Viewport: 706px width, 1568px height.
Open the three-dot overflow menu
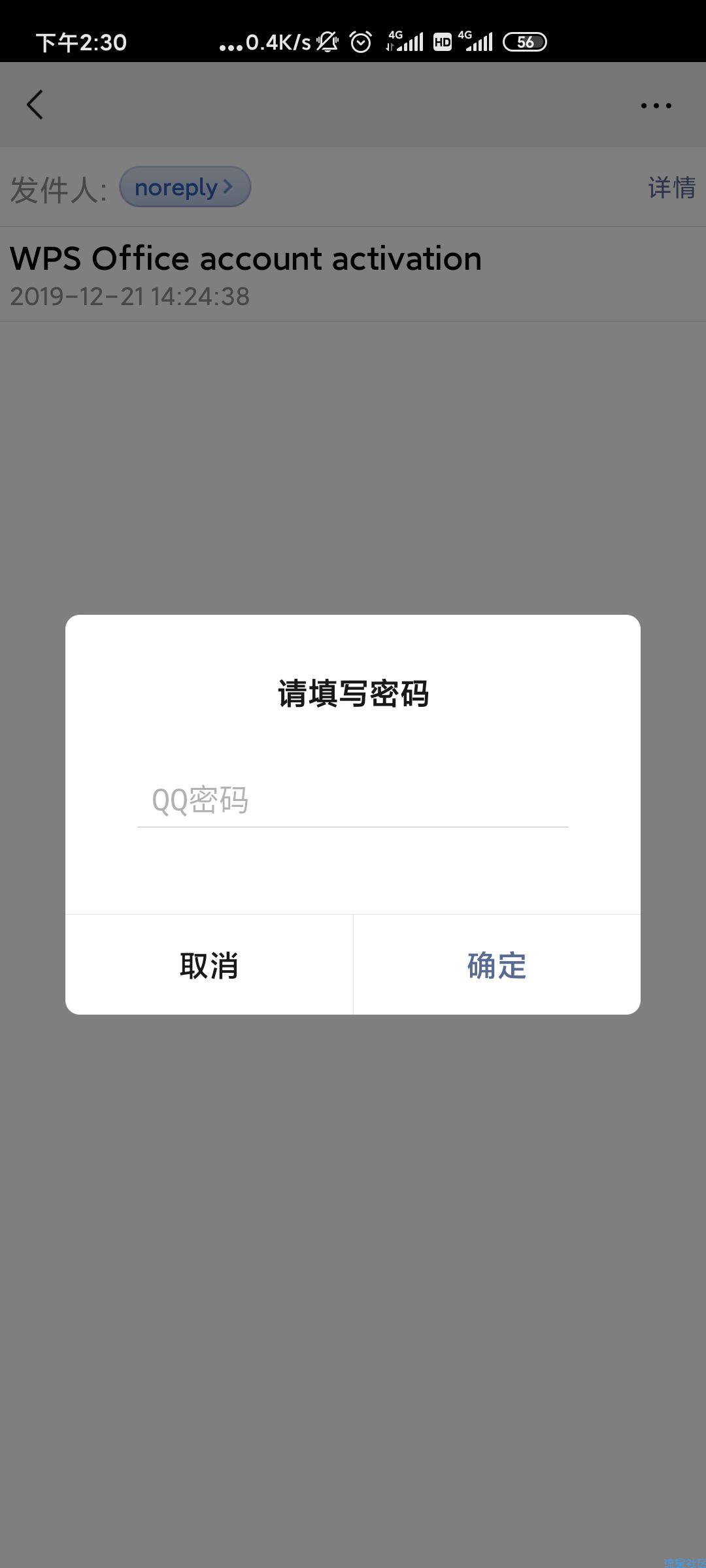pos(656,105)
